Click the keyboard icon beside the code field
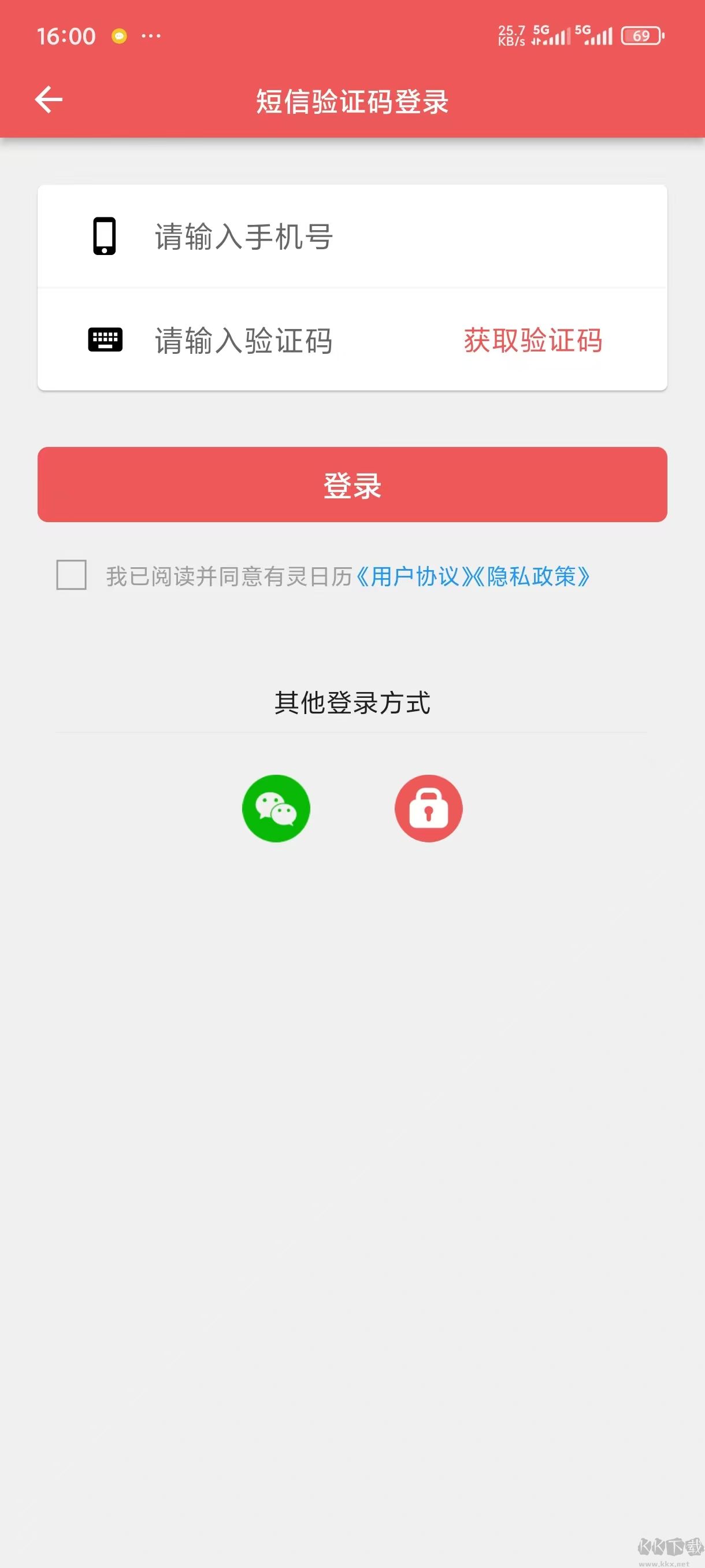 (x=105, y=339)
